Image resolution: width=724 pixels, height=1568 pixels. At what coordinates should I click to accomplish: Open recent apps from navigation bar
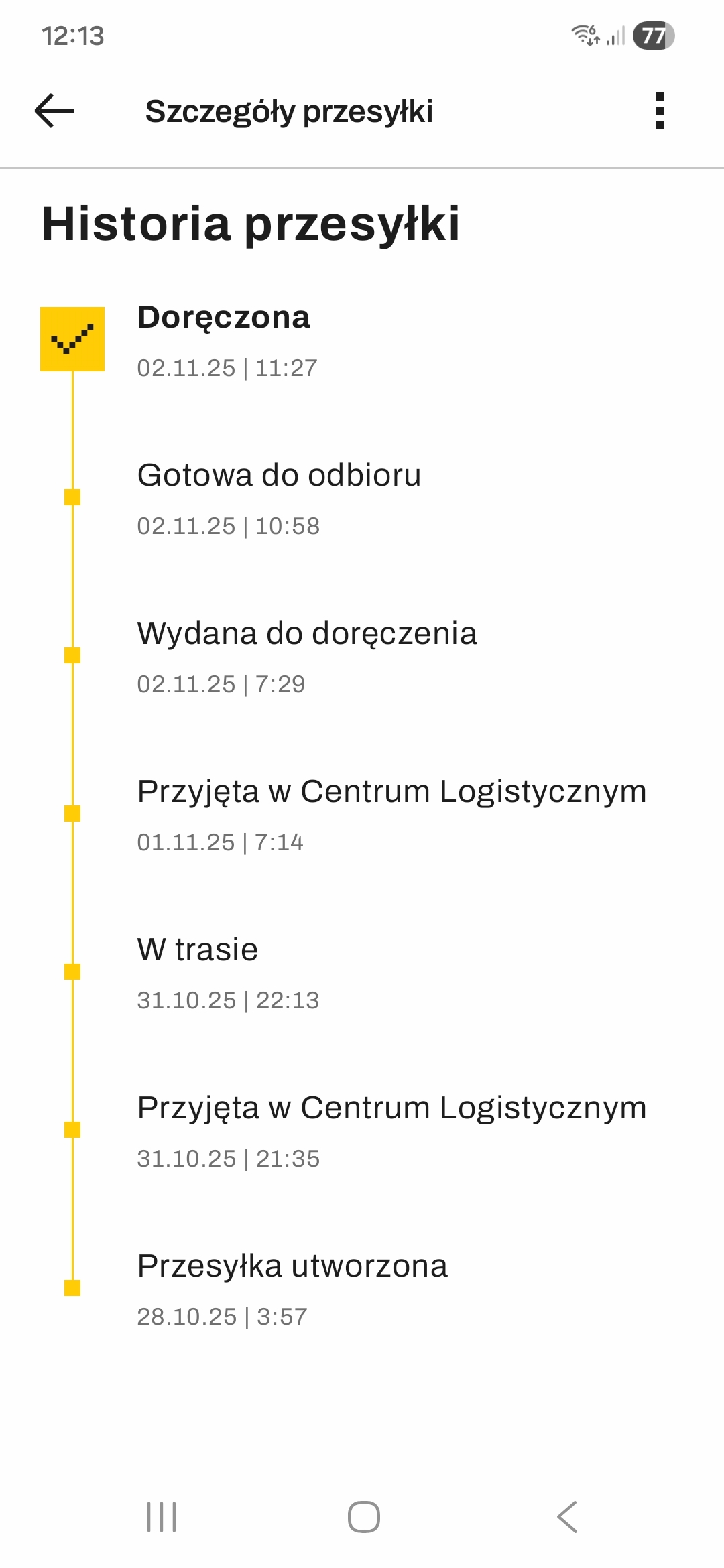point(162,1517)
